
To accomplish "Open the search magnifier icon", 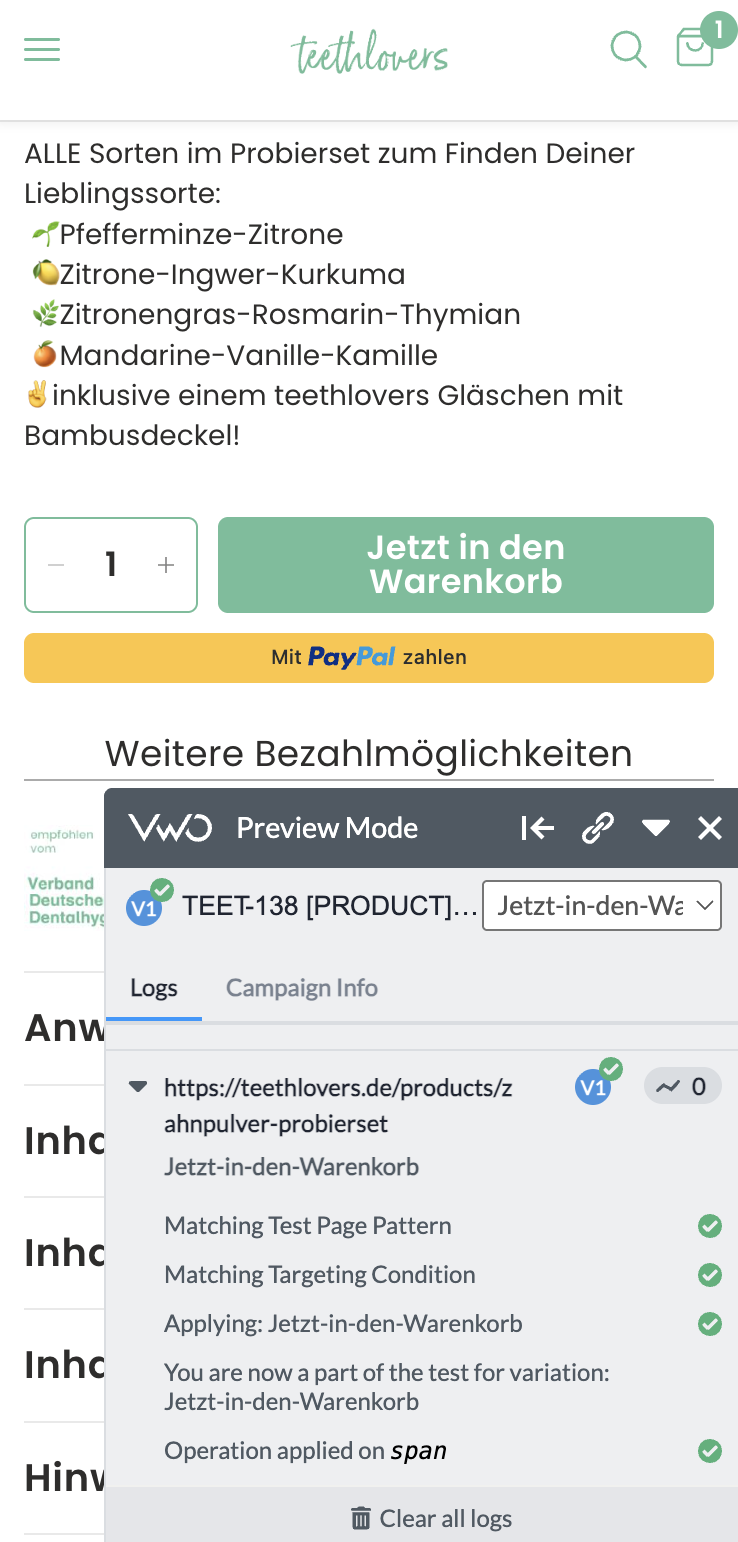I will 628,48.
